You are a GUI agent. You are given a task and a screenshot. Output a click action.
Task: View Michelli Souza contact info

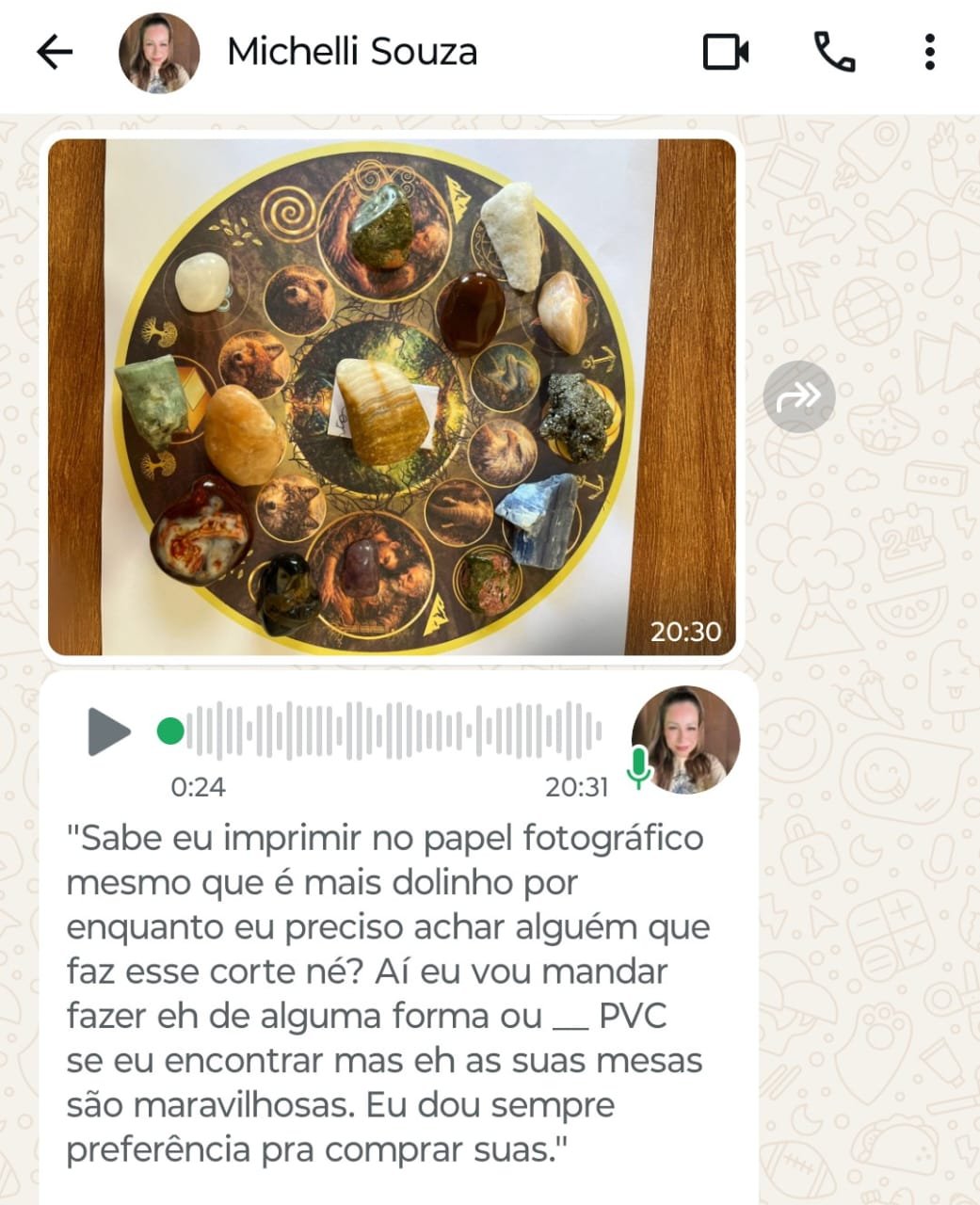pyautogui.click(x=352, y=53)
